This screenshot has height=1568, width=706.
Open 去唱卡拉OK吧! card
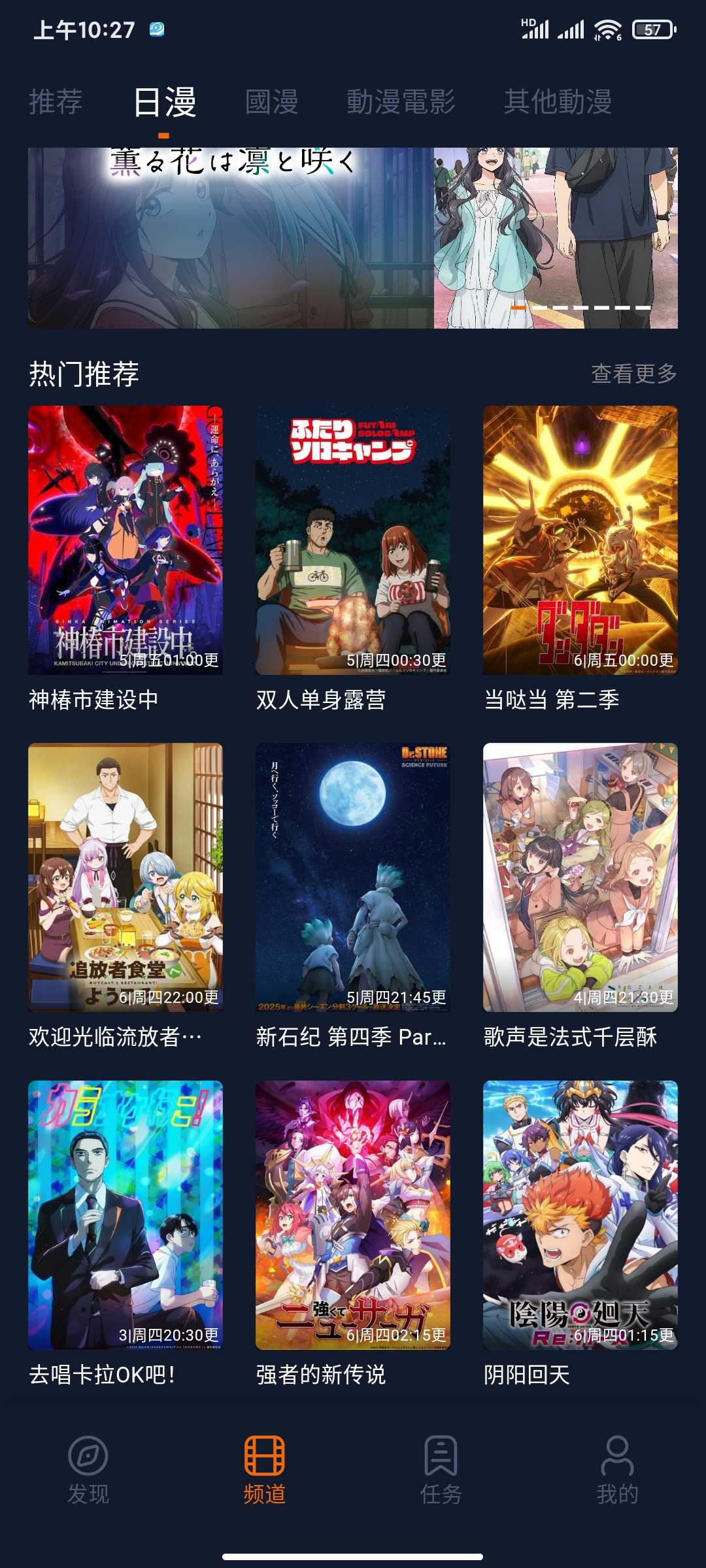pos(126,1215)
